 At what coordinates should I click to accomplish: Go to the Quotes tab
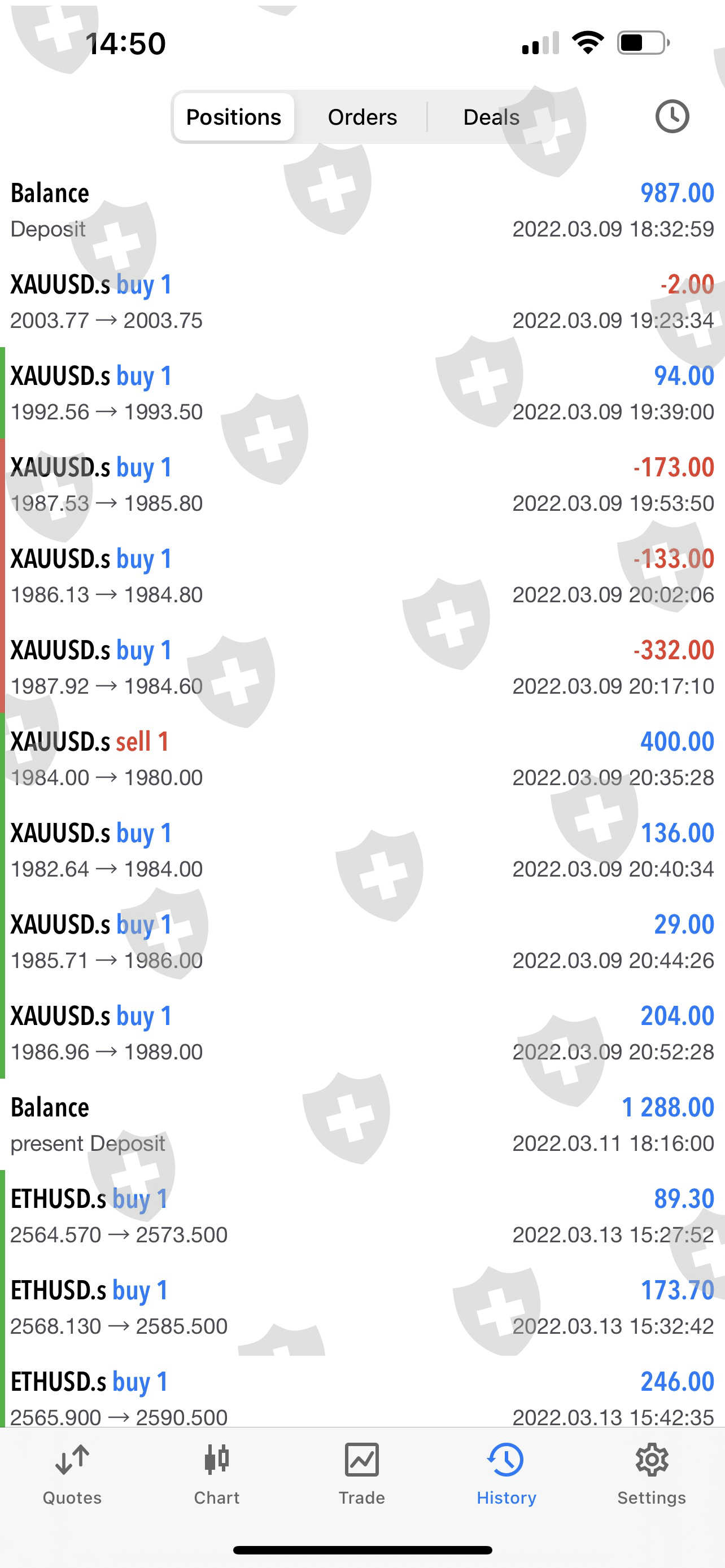pyautogui.click(x=72, y=1474)
